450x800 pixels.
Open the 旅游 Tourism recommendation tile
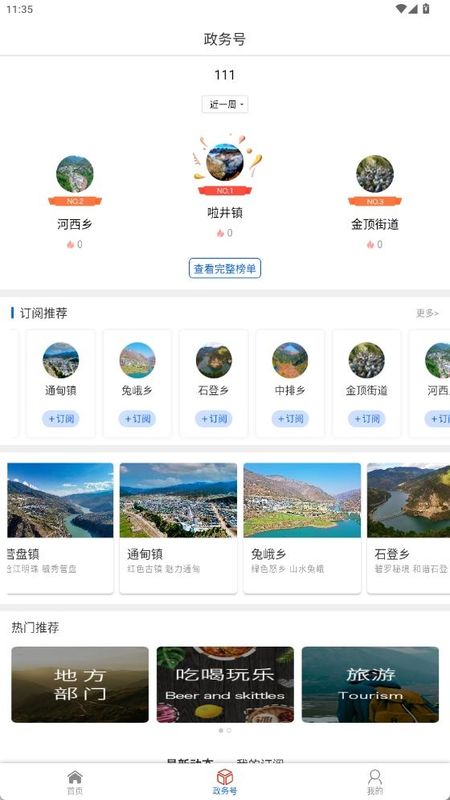click(370, 685)
